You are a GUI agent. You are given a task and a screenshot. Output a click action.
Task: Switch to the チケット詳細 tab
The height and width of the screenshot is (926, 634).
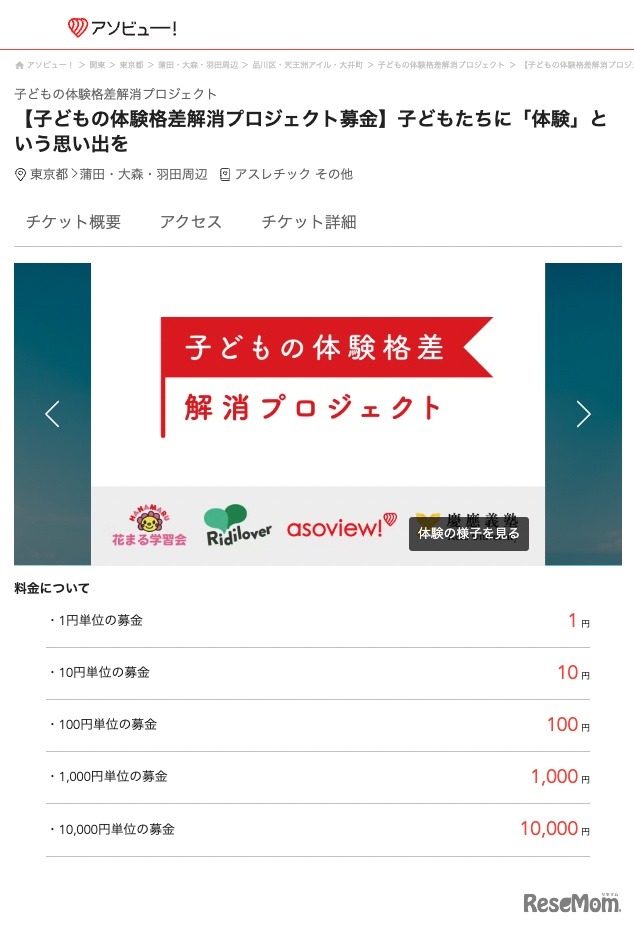[308, 222]
